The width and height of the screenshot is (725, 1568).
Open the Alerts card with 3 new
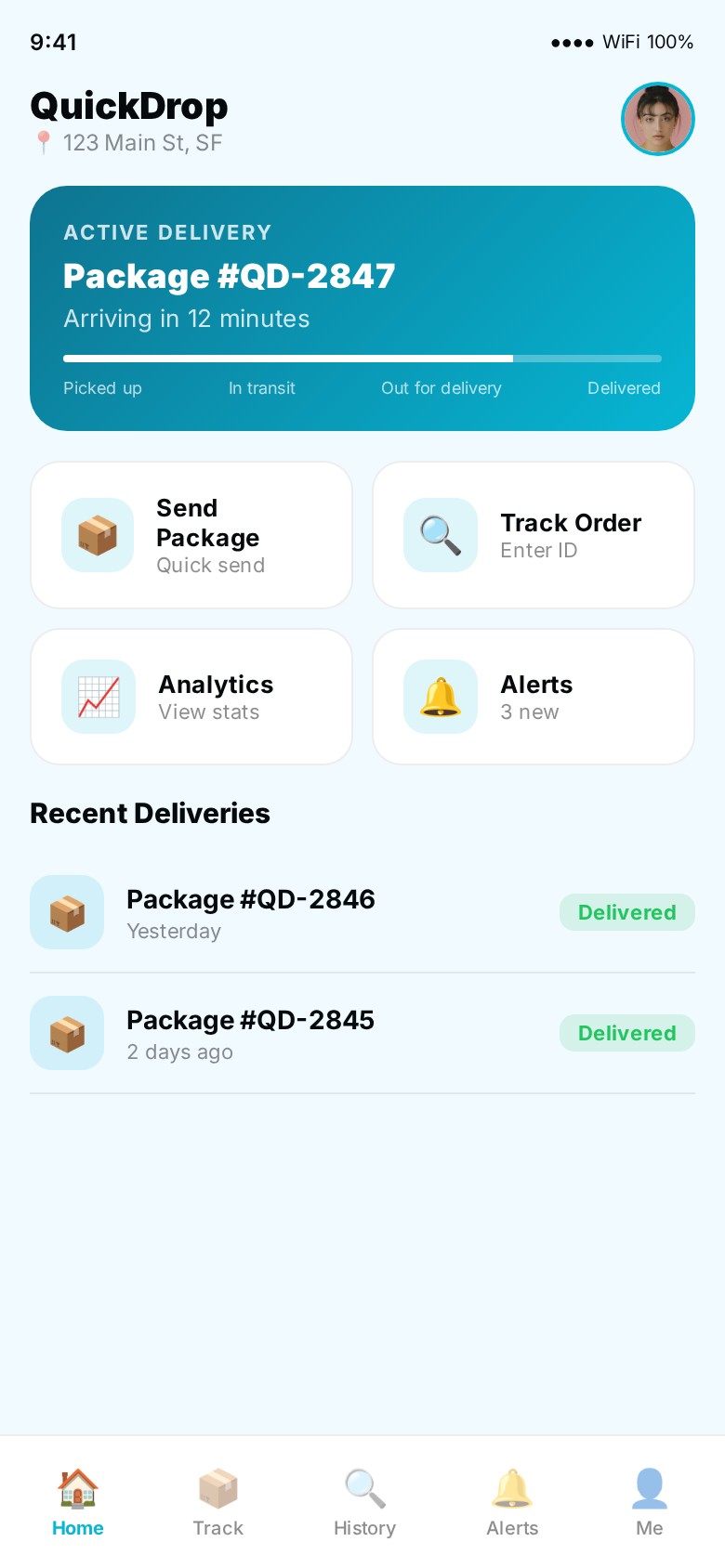pos(534,697)
